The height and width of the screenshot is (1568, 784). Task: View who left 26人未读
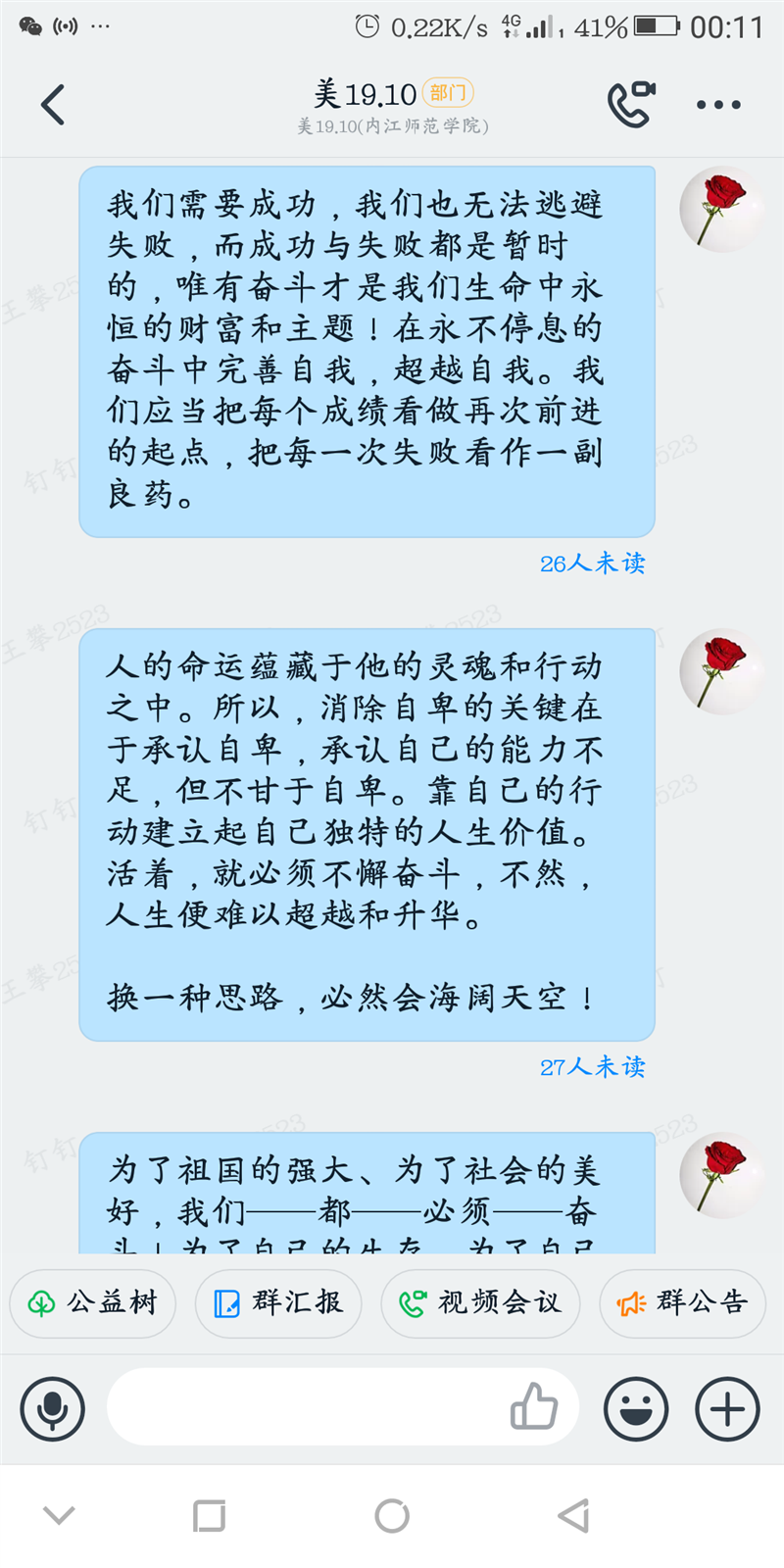592,563
